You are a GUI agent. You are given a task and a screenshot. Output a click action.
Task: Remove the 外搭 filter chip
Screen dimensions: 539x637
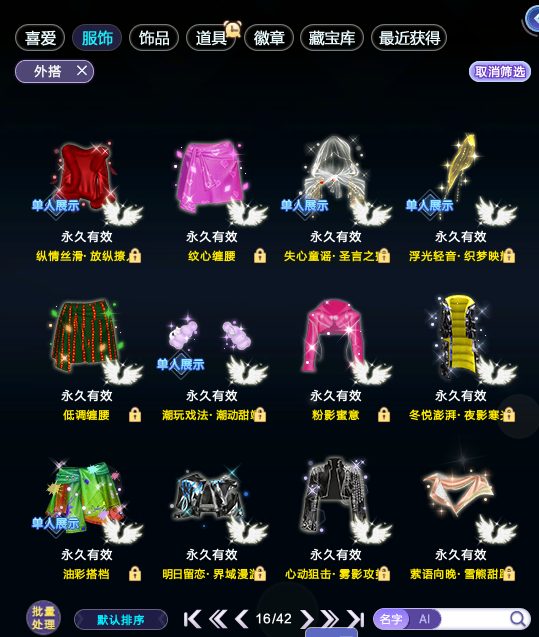82,71
